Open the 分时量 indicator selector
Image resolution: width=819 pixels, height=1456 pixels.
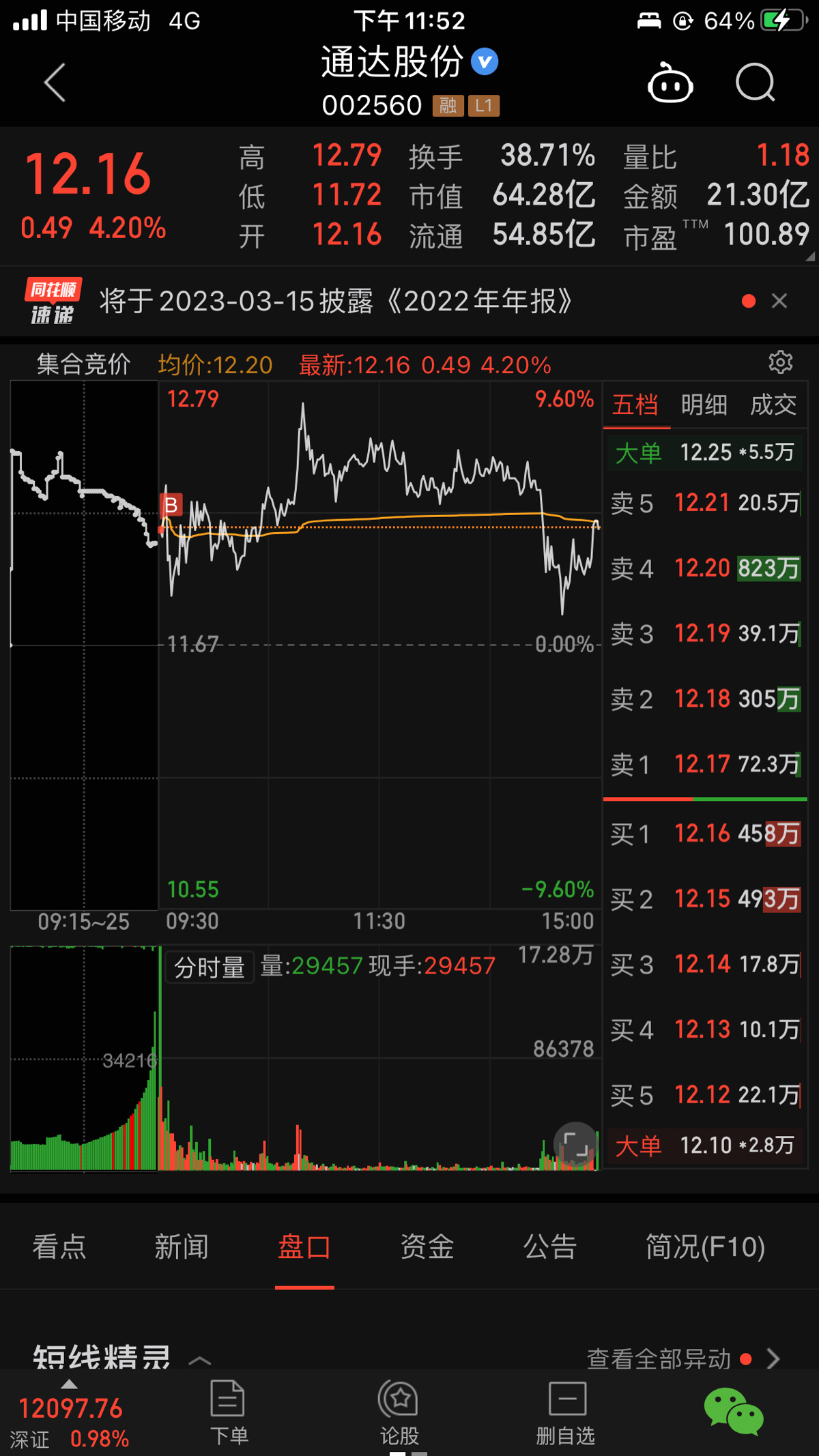(210, 967)
